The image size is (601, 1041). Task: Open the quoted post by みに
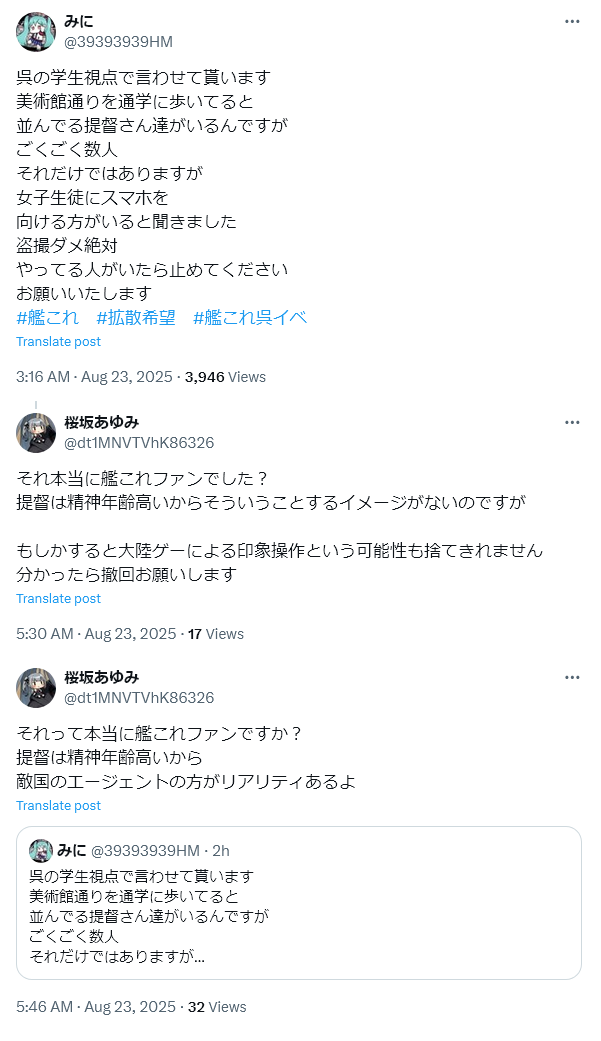click(299, 903)
